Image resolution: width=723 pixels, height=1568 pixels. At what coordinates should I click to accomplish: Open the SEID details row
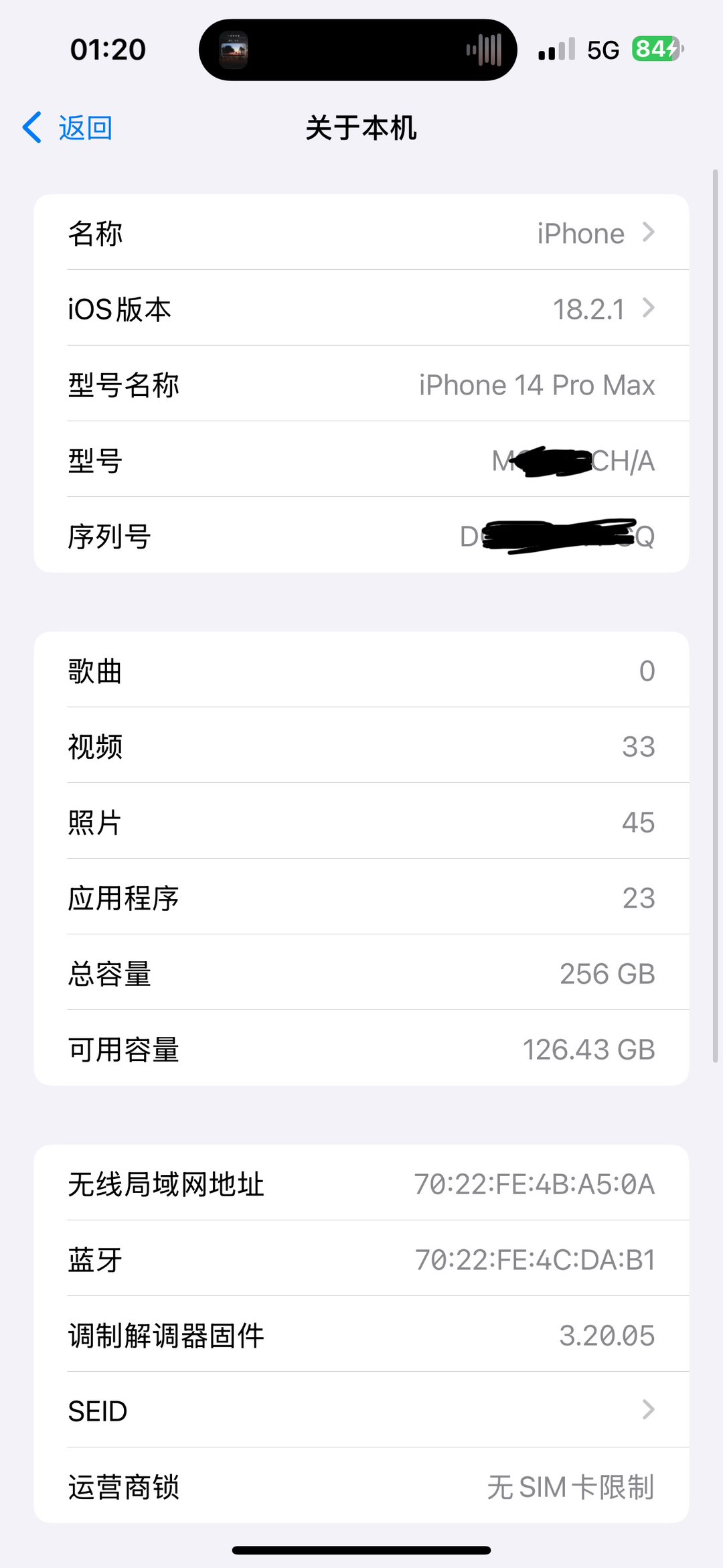coord(361,1411)
